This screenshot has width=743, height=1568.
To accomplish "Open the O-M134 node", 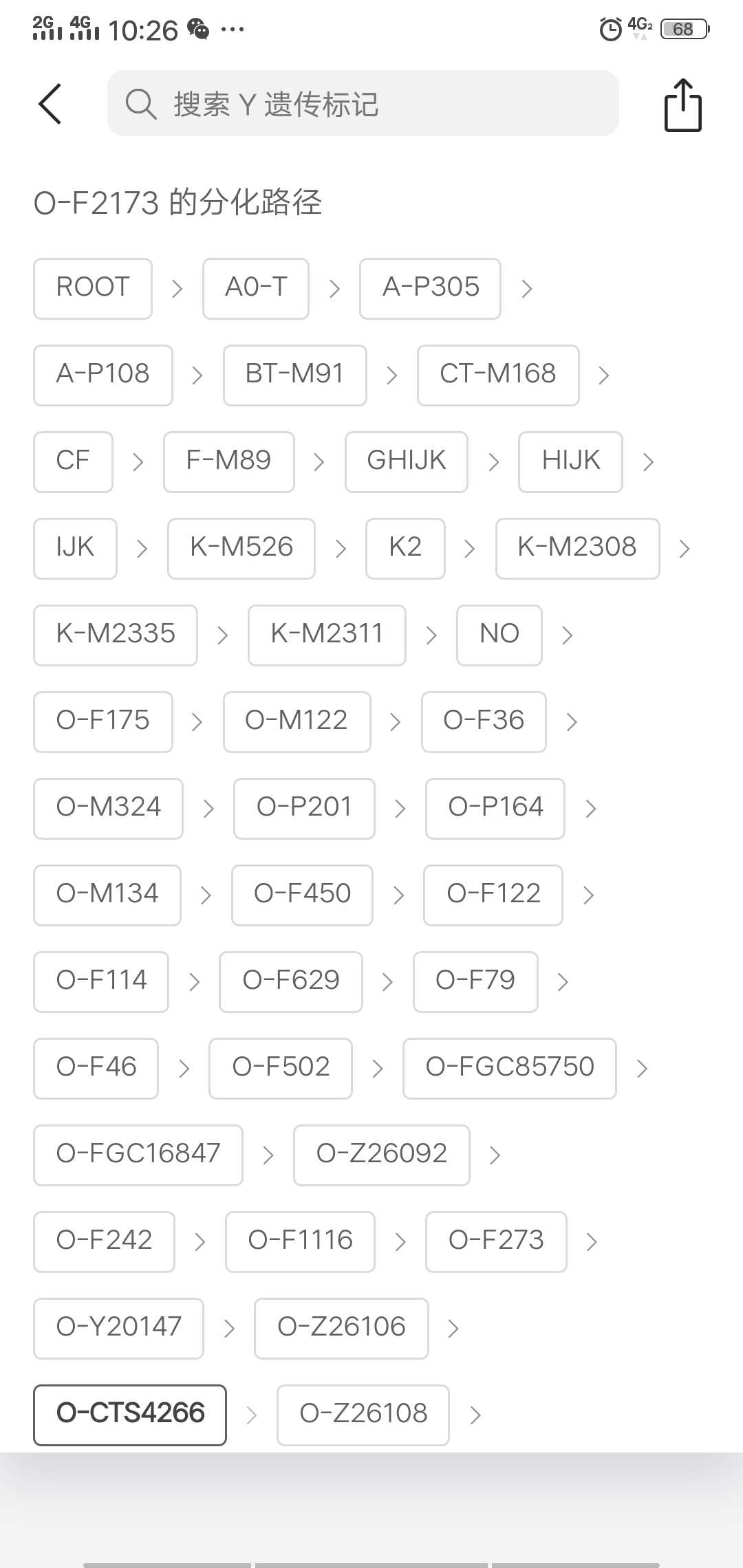I will tap(107, 895).
